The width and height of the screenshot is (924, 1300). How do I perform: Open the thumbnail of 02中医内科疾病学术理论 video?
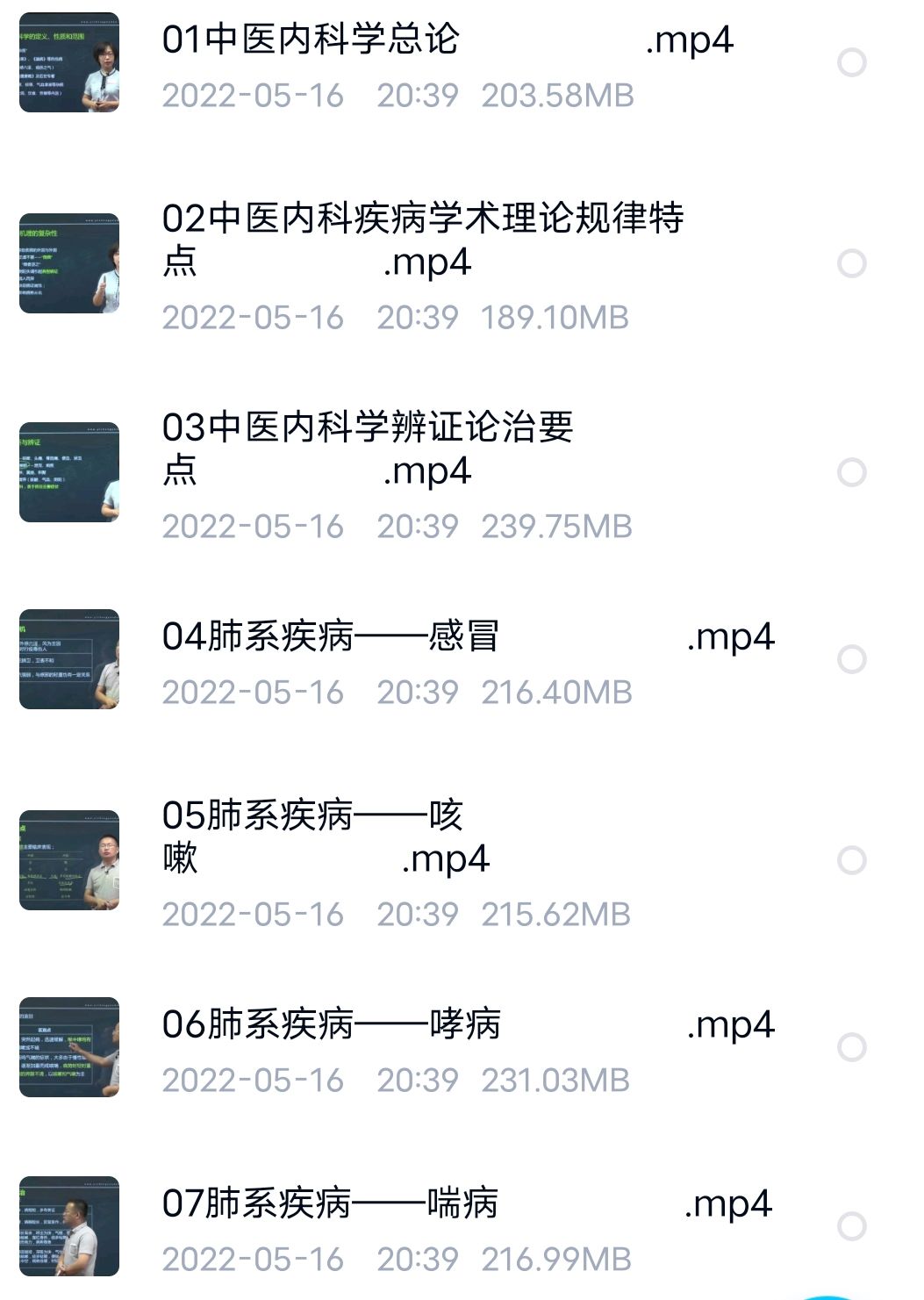tap(70, 263)
